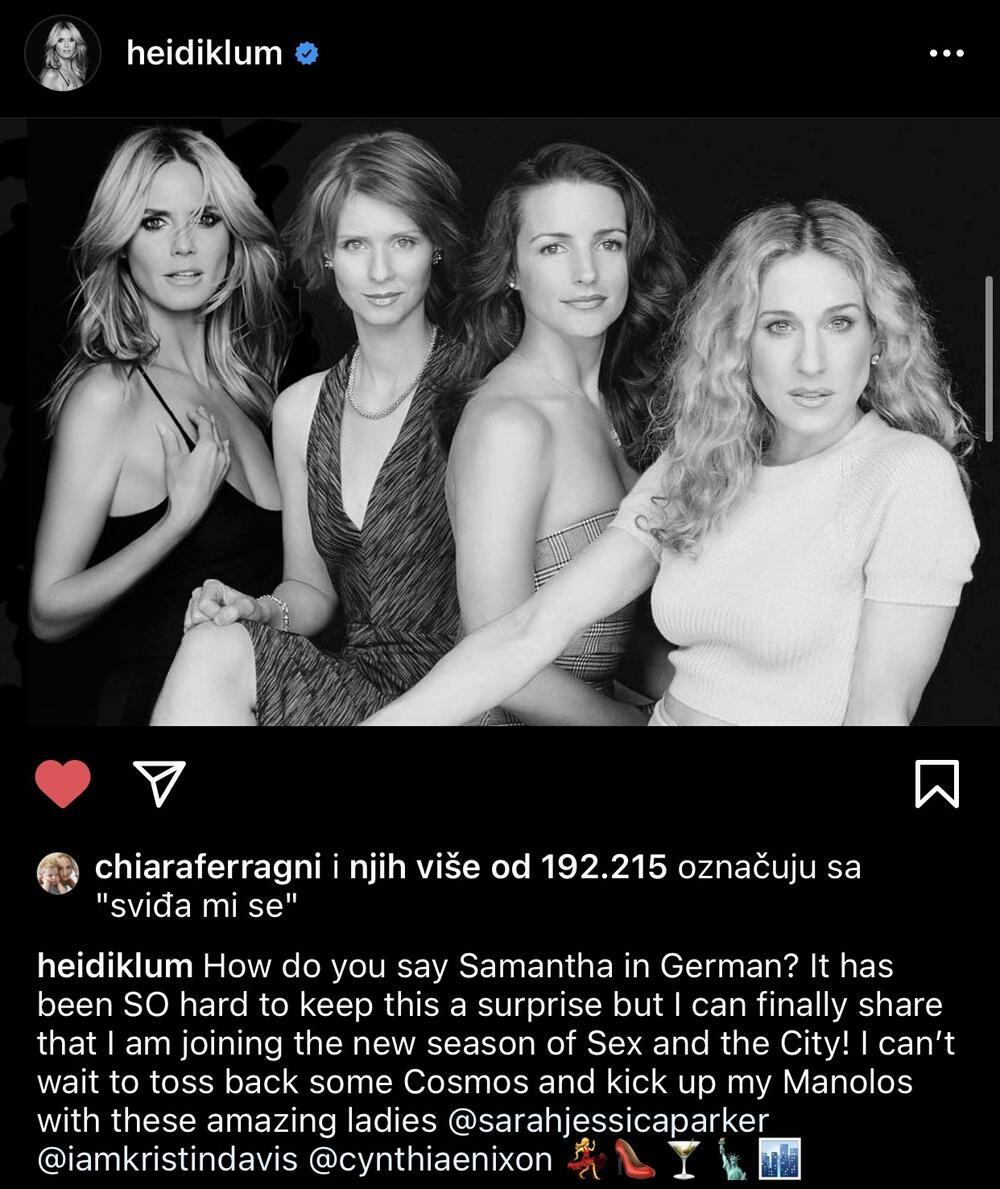Viewport: 1000px width, 1189px height.
Task: Unlike the post with the red heart
Action: (x=63, y=783)
